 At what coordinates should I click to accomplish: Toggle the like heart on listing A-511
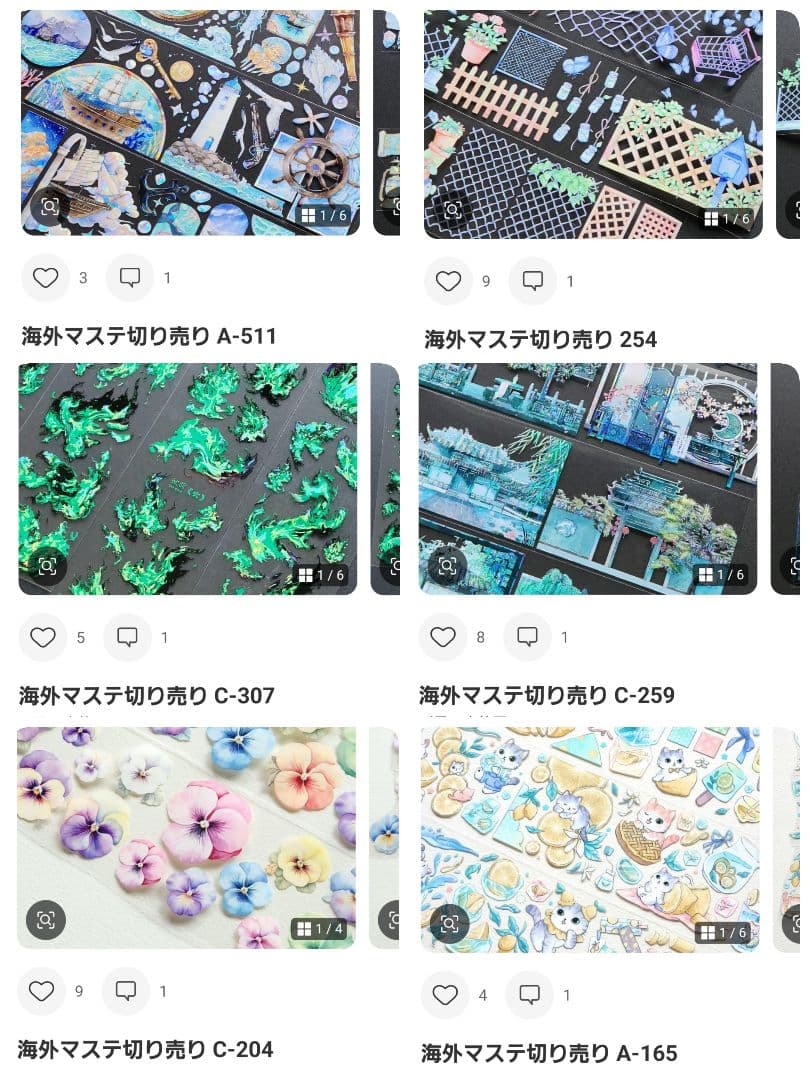point(44,277)
